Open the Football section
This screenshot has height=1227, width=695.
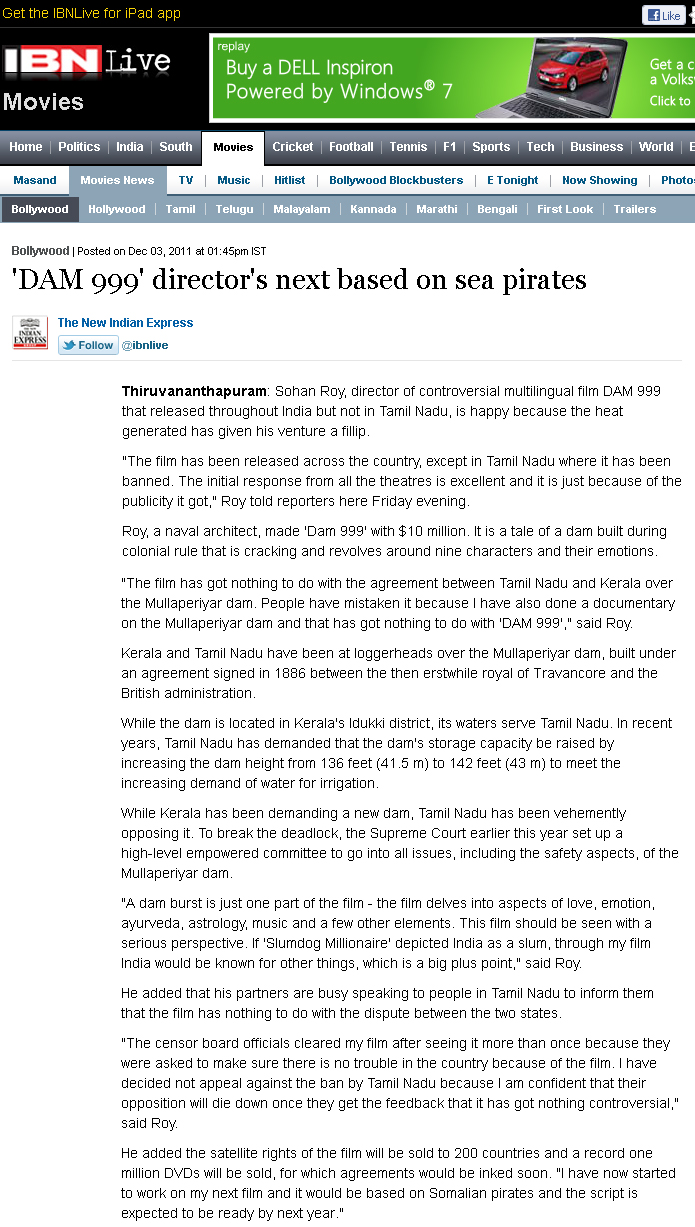351,147
